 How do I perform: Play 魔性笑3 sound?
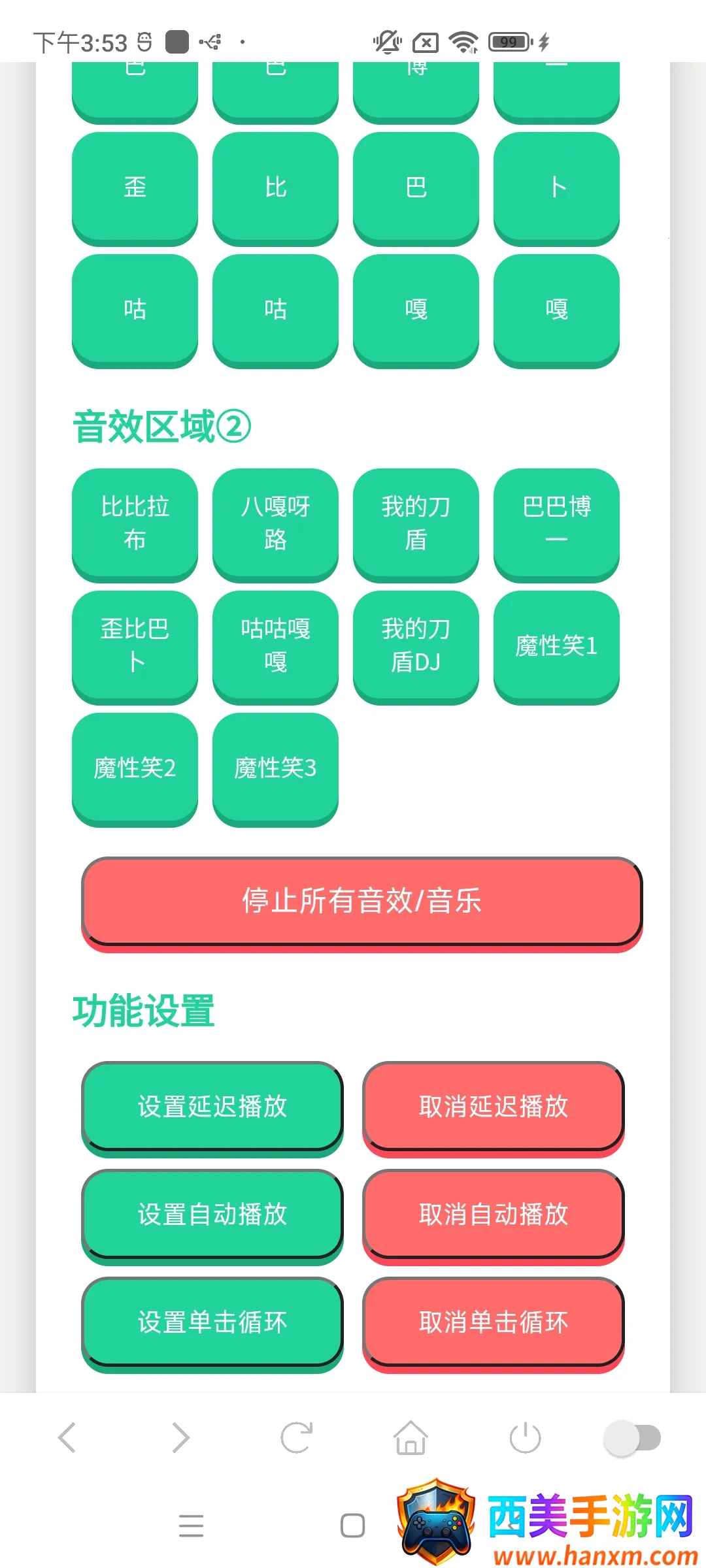[275, 768]
